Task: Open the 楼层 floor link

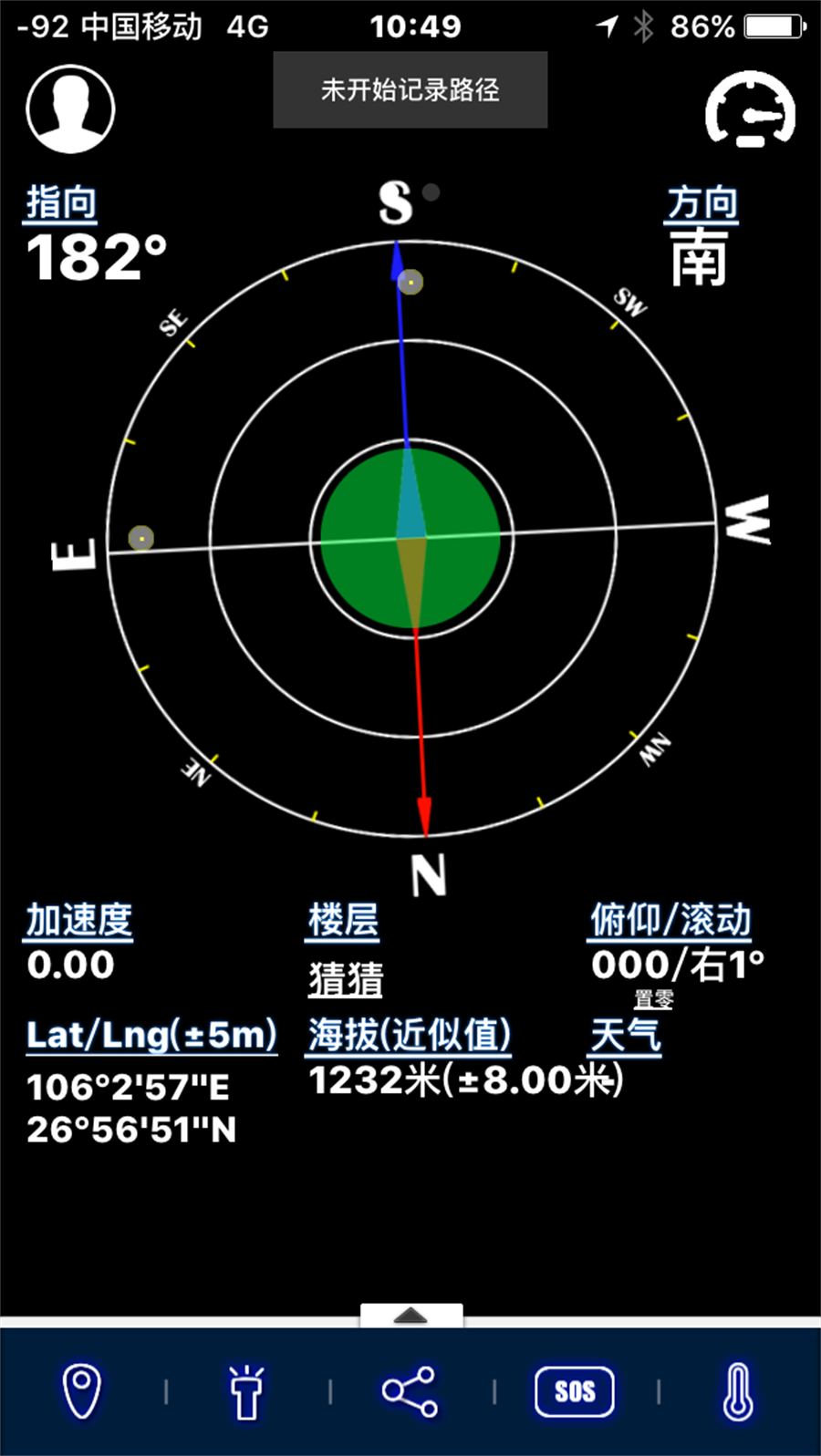Action: (x=343, y=920)
